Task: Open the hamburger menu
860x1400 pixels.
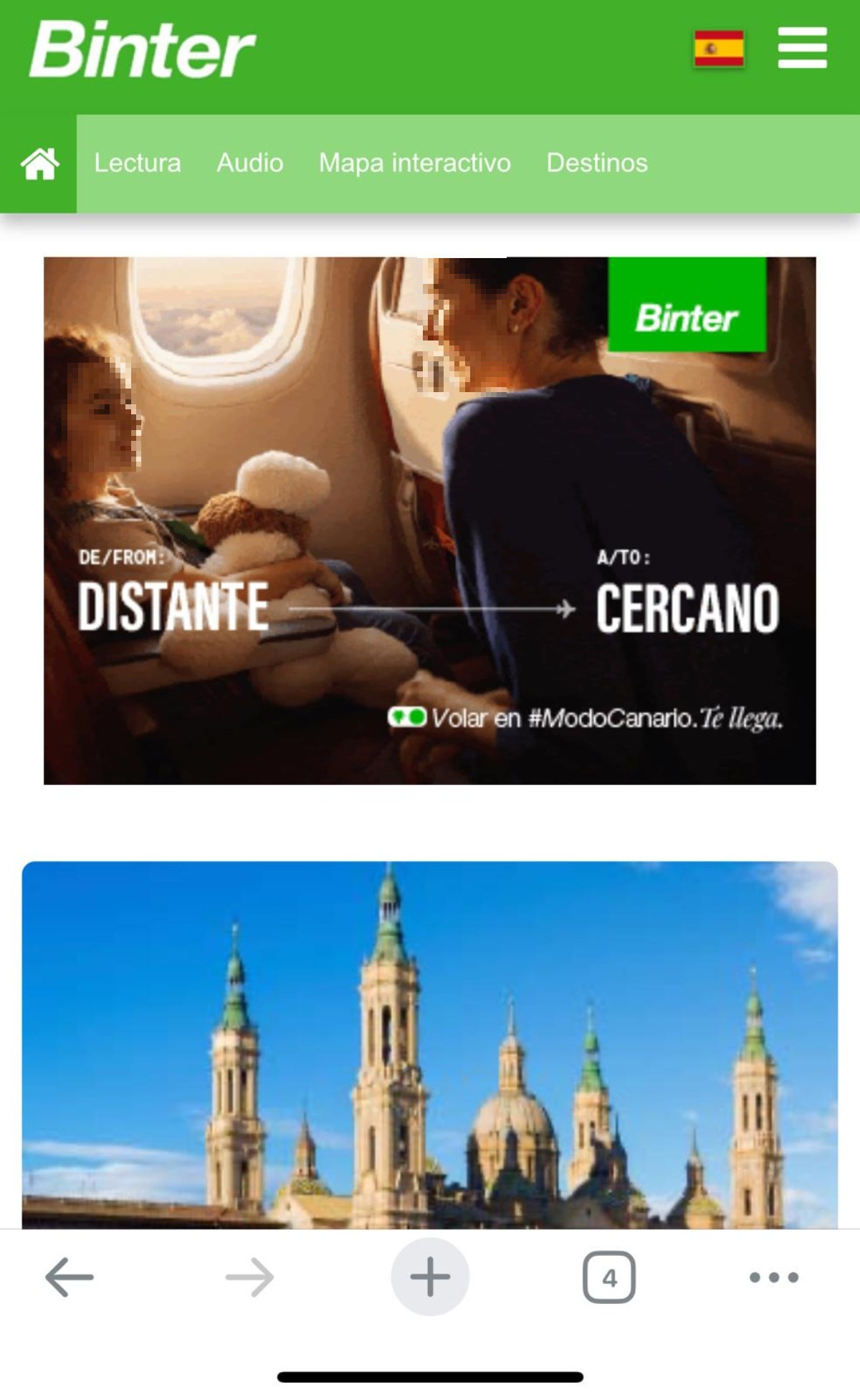Action: [802, 48]
